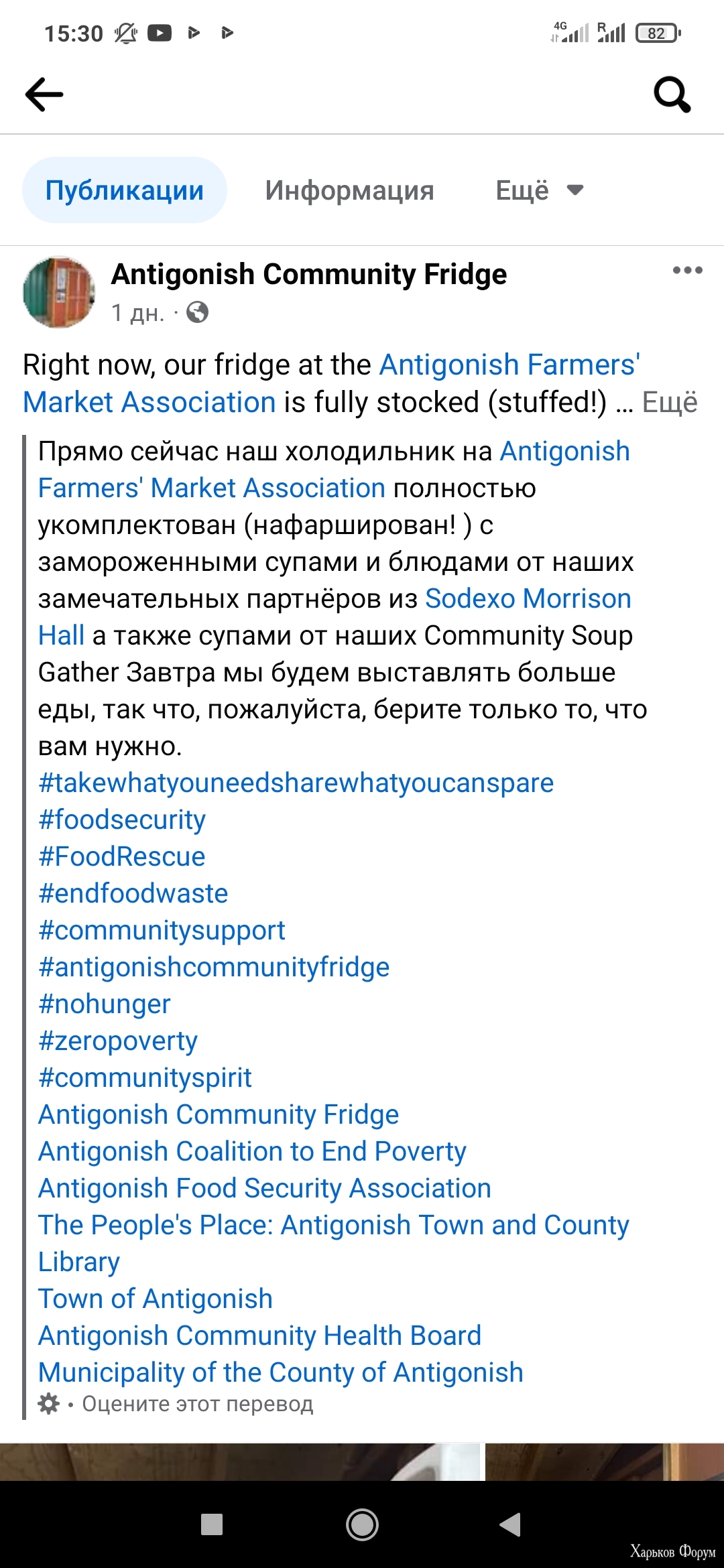Expand the Ещё dropdown tab

point(540,190)
